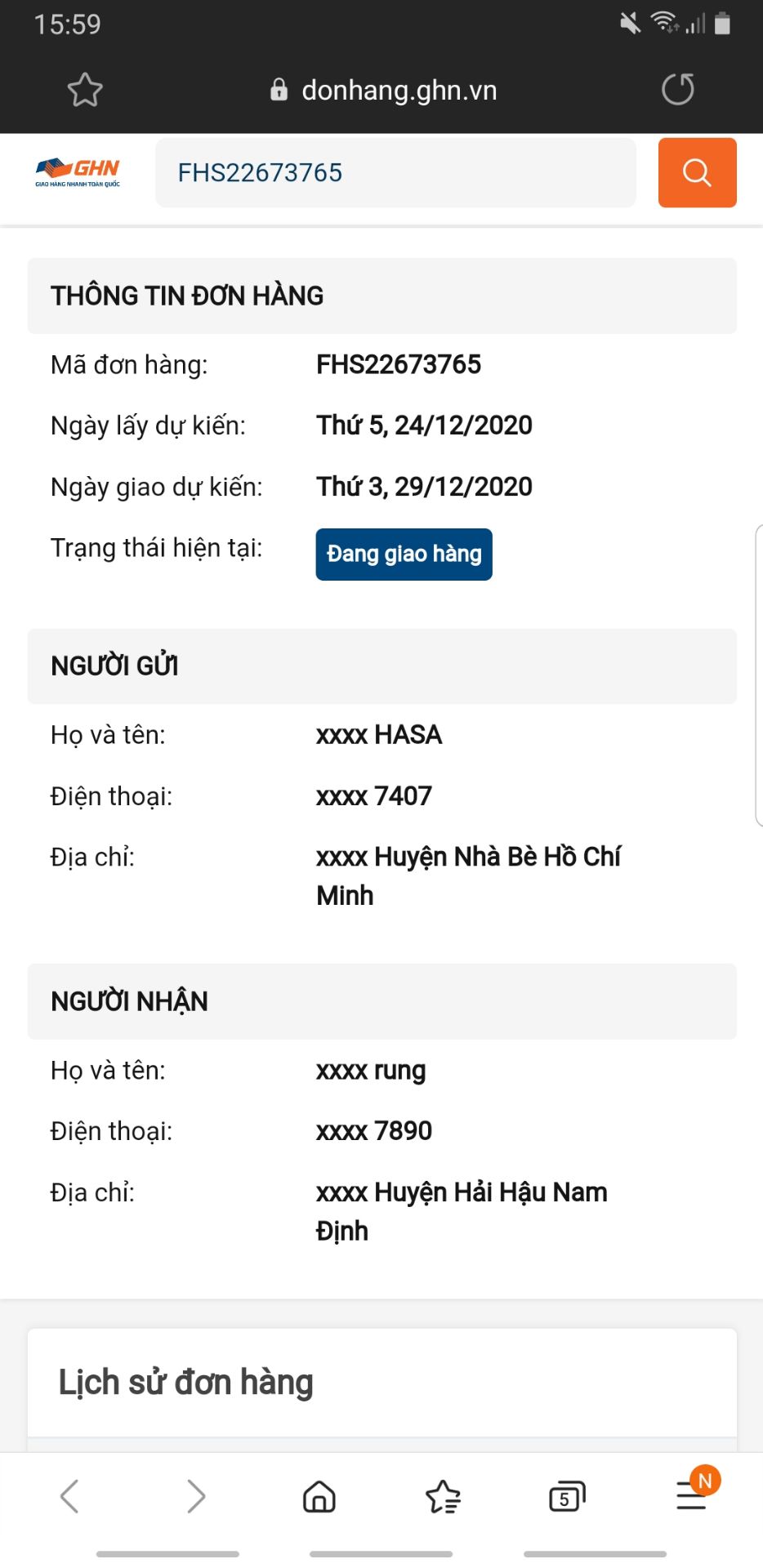This screenshot has height=1568, width=763.
Task: Open the tab switcher showing 5 tabs
Action: point(567,1497)
